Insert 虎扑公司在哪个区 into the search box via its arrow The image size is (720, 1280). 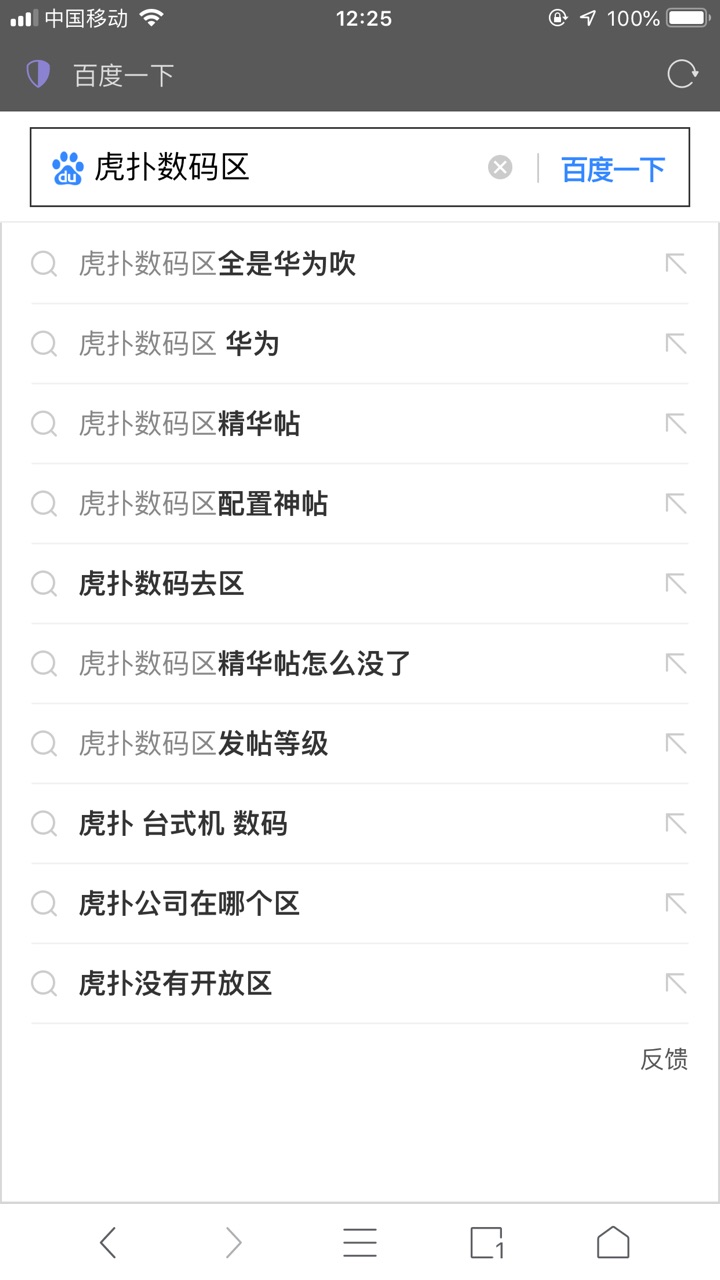pos(676,904)
